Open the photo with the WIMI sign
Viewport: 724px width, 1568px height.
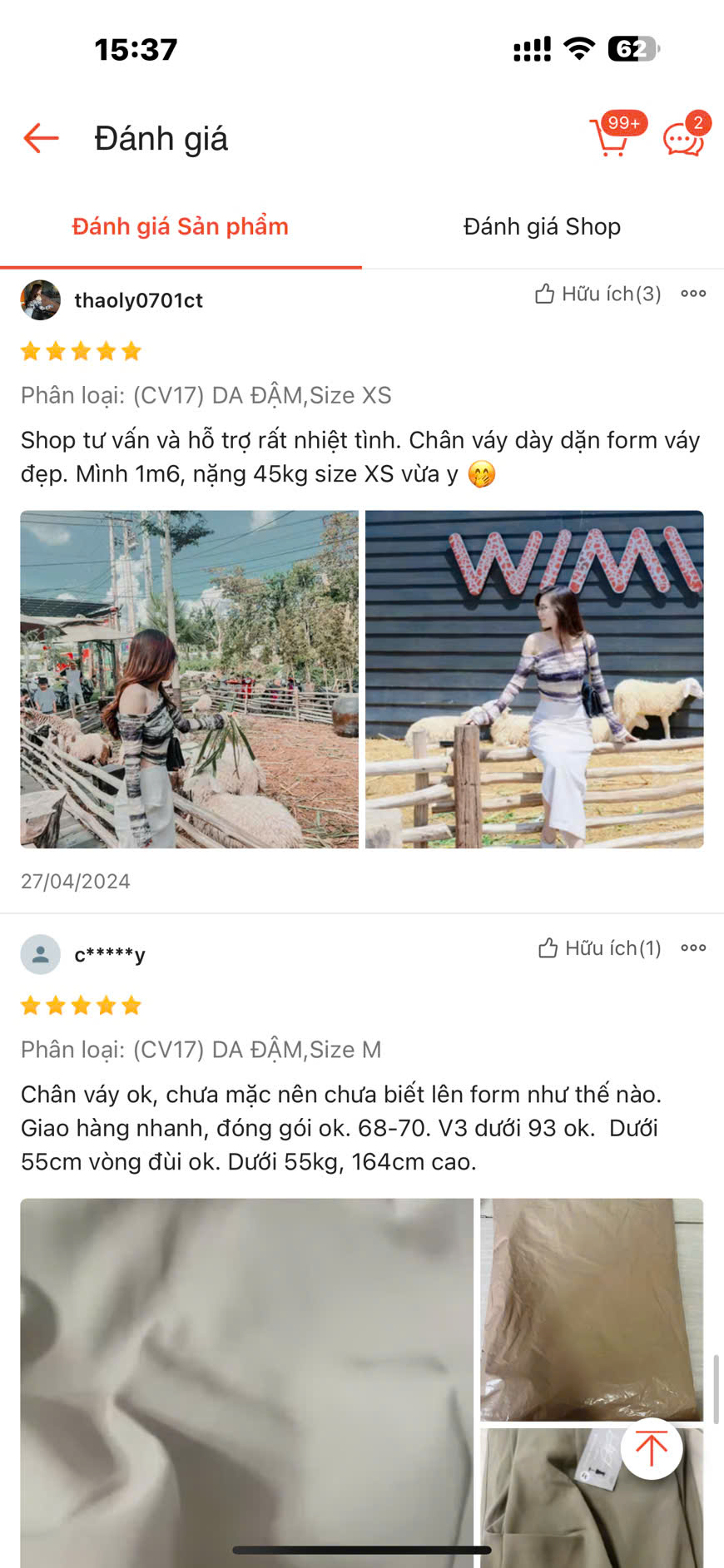pos(534,679)
